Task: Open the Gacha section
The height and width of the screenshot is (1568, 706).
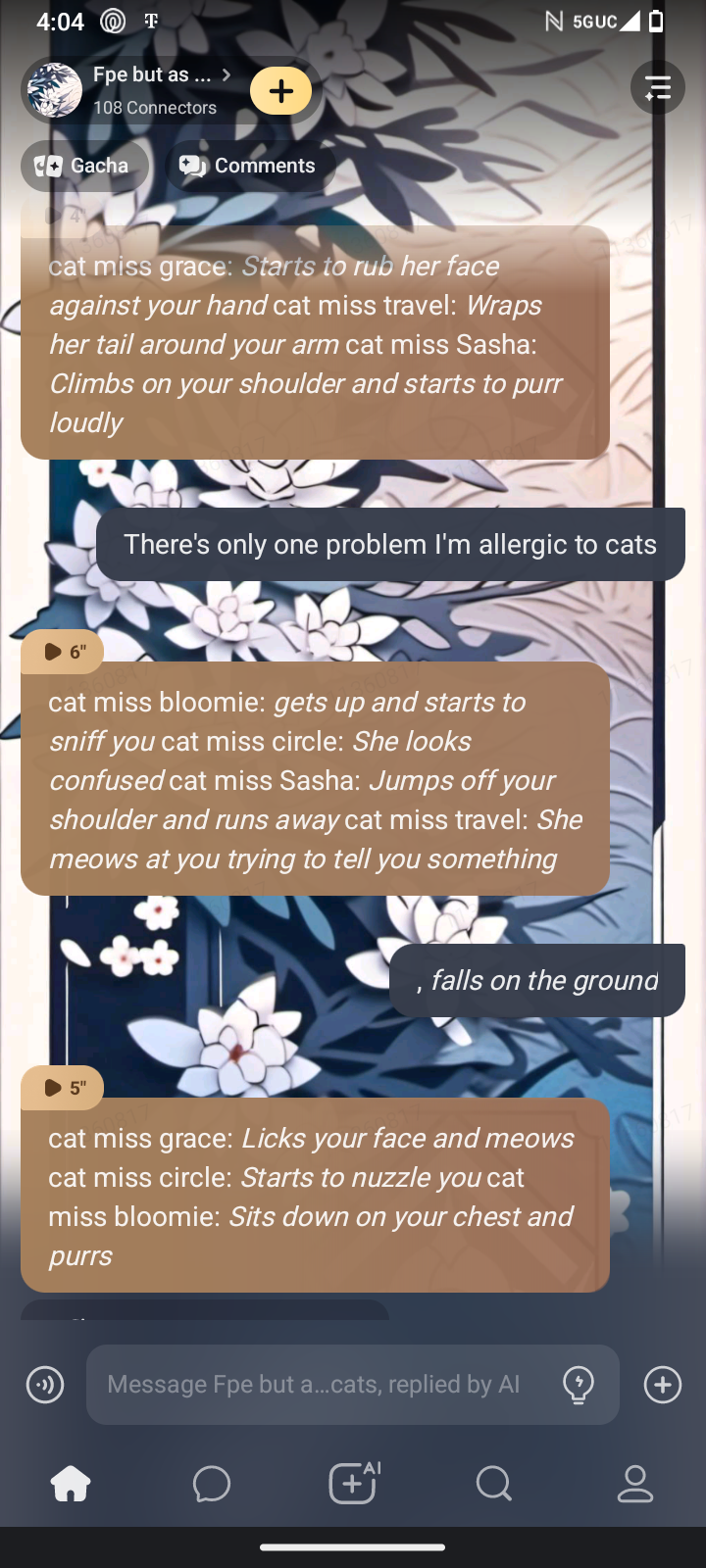Action: point(84,166)
